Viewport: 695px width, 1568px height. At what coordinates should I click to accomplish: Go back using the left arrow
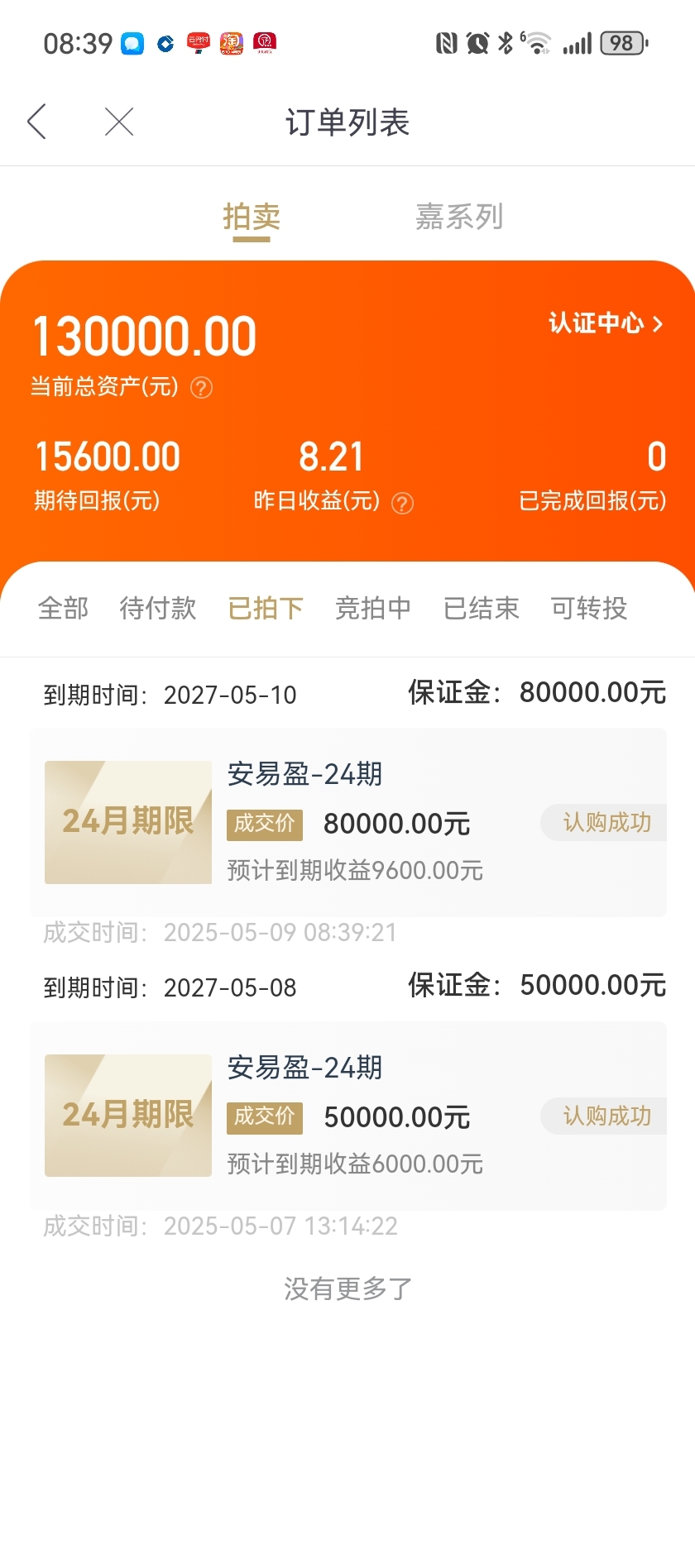click(x=36, y=122)
